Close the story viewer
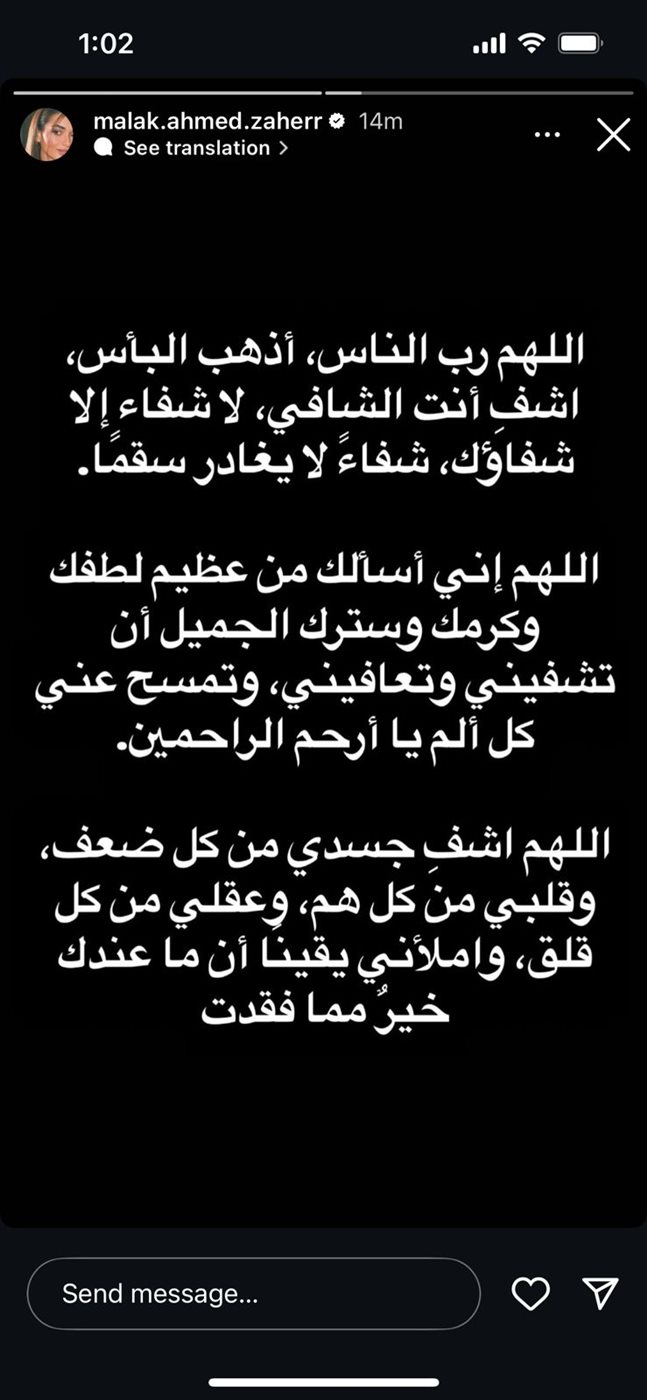 [613, 134]
